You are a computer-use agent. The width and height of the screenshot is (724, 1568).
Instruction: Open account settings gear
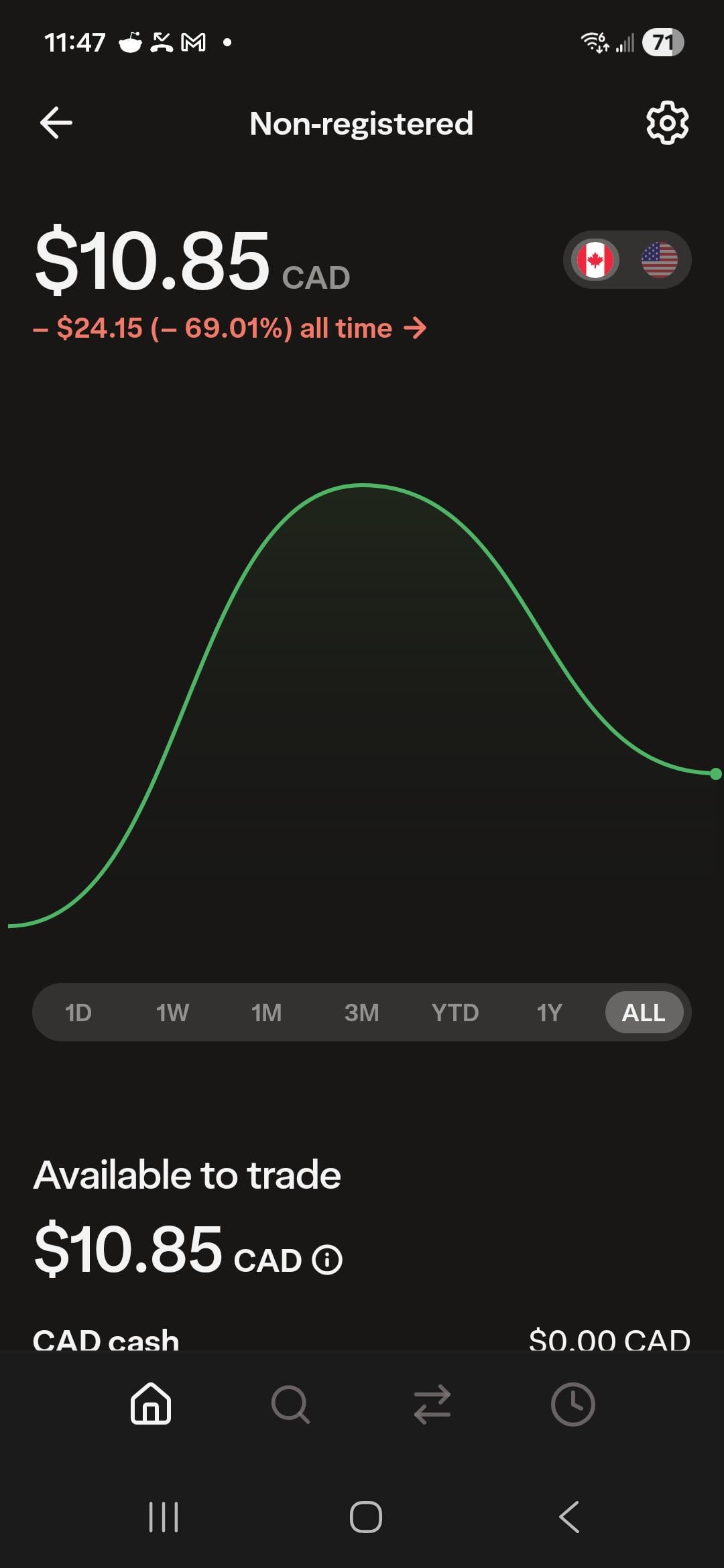point(667,123)
